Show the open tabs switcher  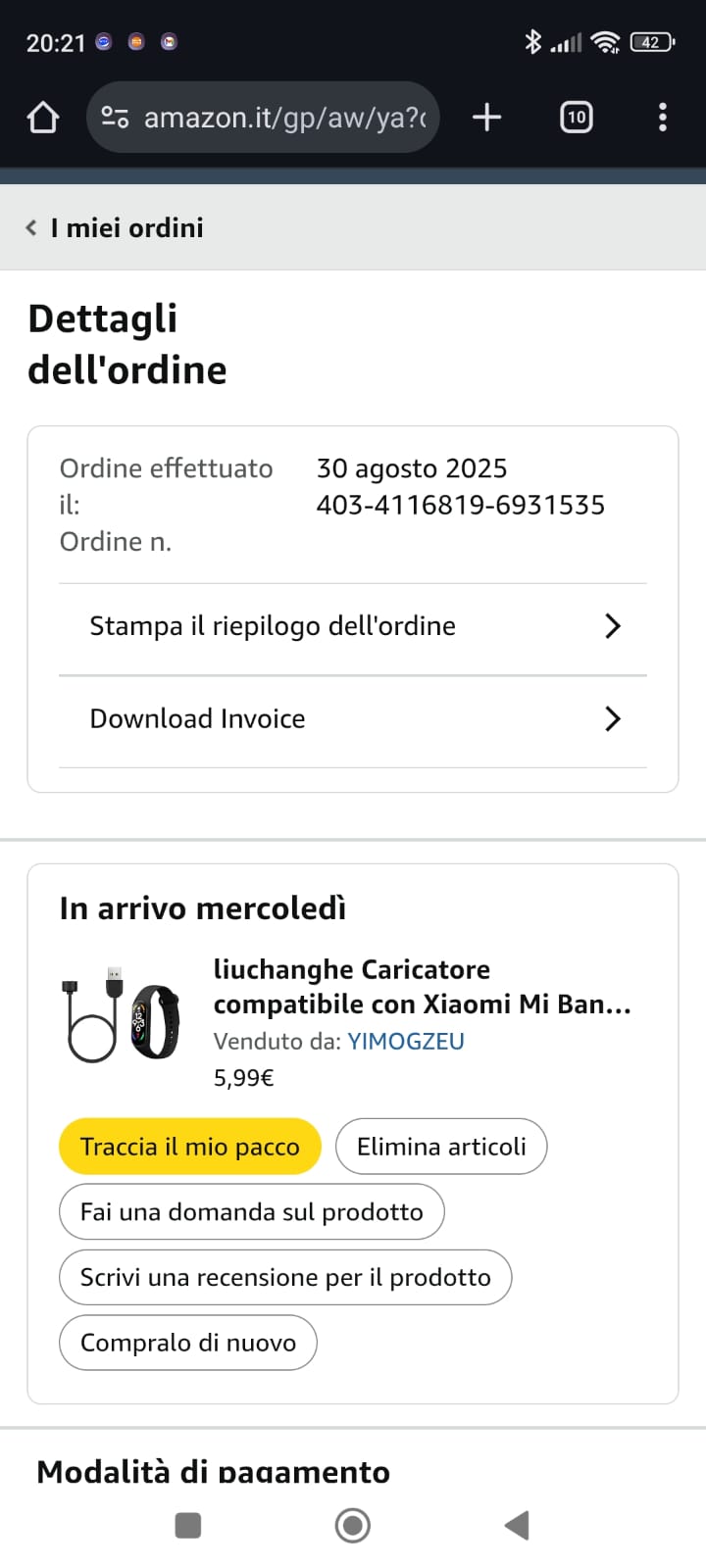click(x=576, y=118)
